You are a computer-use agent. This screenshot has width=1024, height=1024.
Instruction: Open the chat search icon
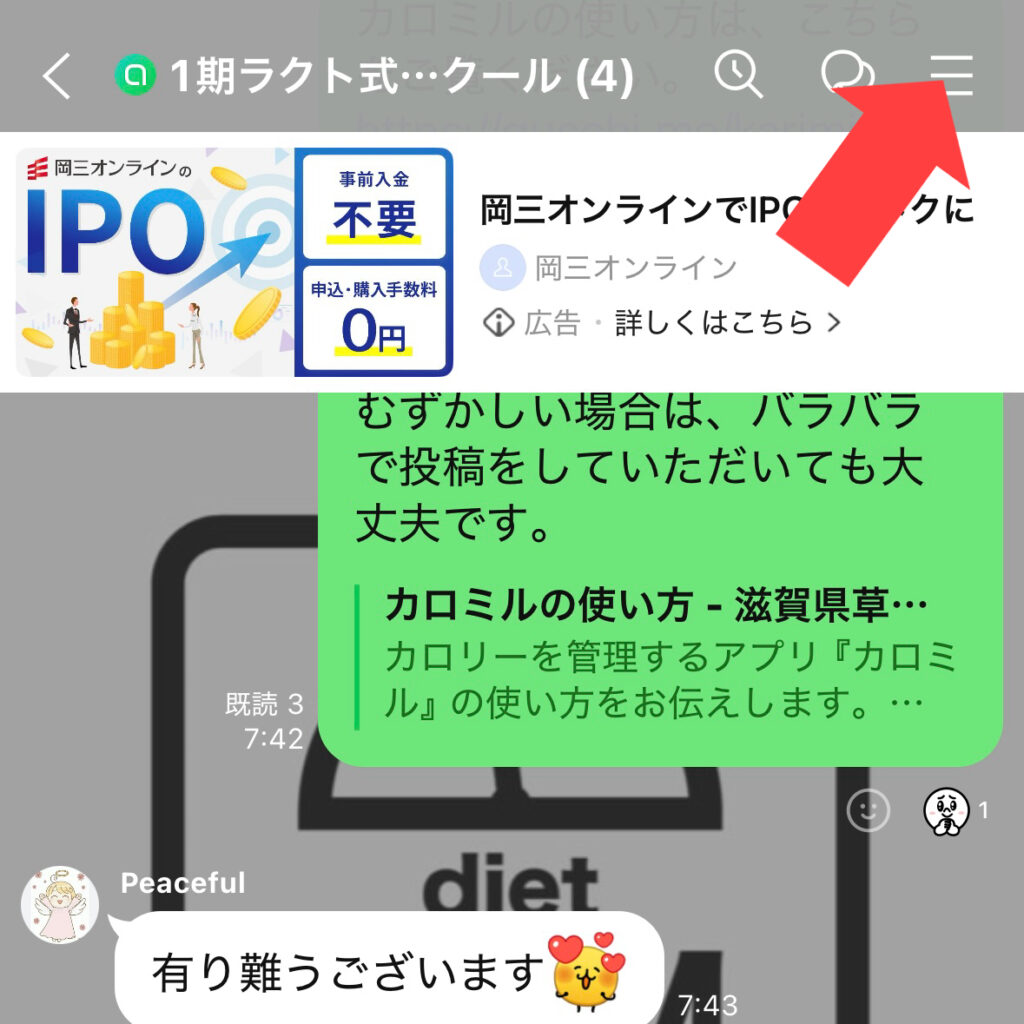pos(739,76)
